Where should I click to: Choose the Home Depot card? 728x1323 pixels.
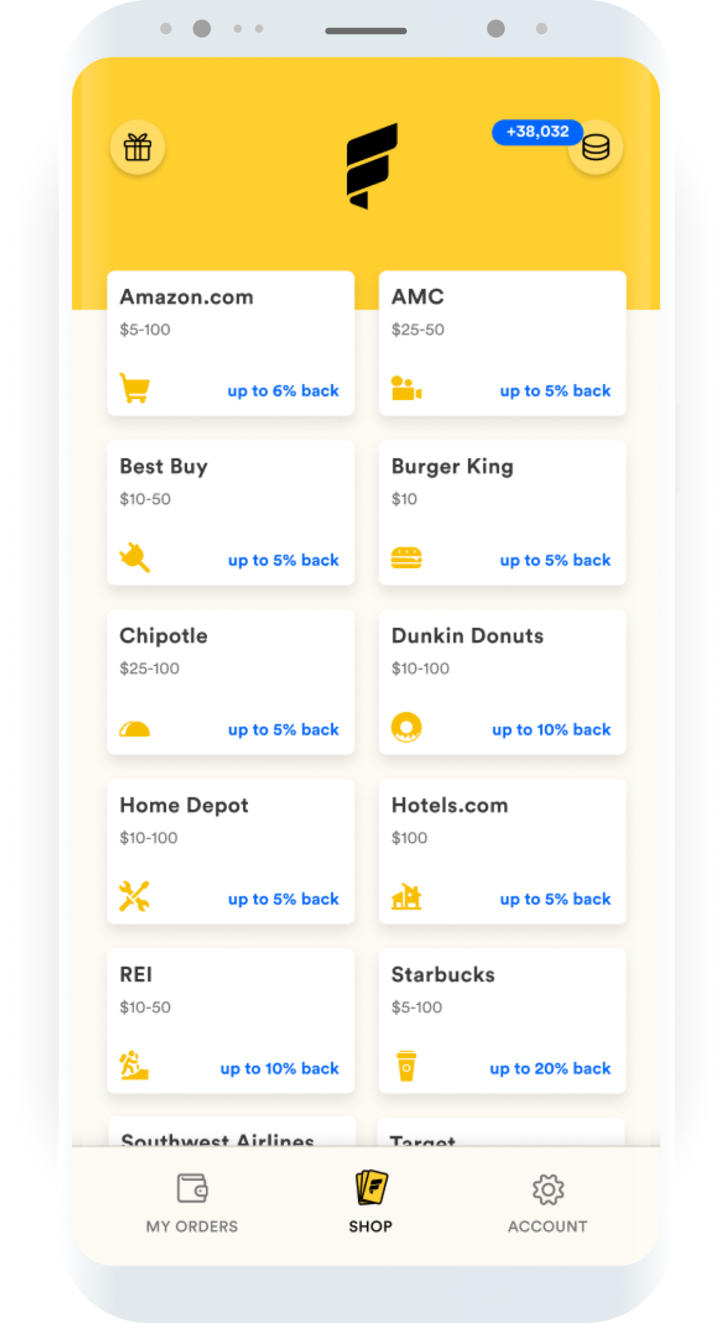pos(231,852)
